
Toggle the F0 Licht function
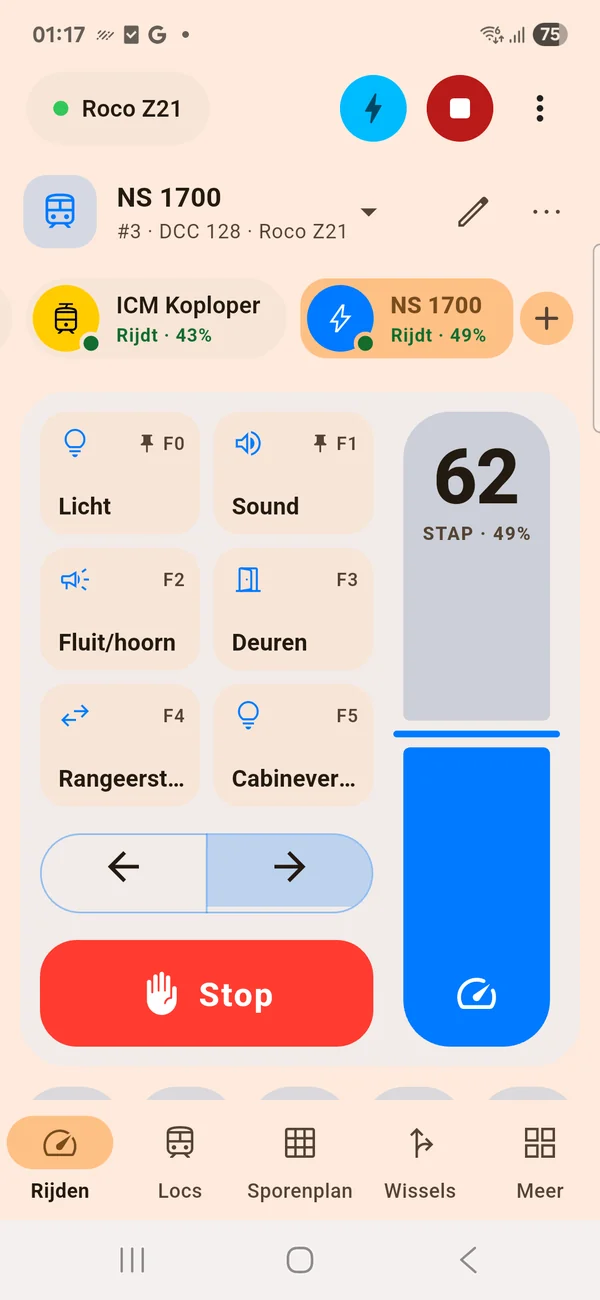(x=120, y=474)
